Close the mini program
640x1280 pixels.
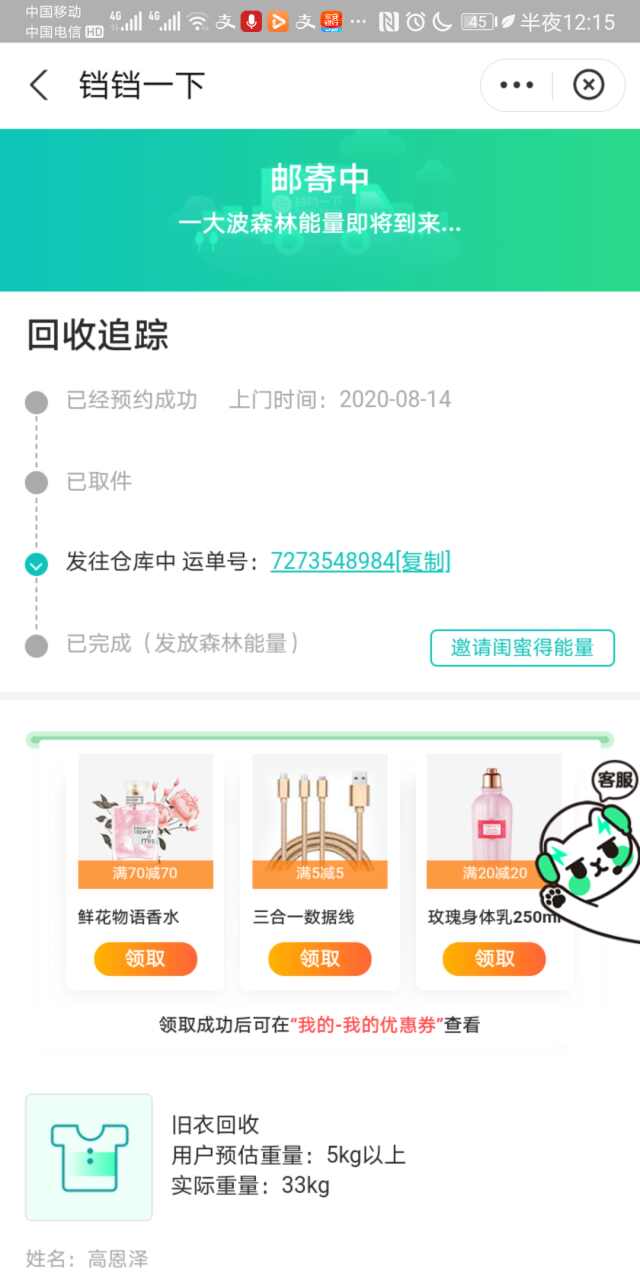(x=588, y=85)
